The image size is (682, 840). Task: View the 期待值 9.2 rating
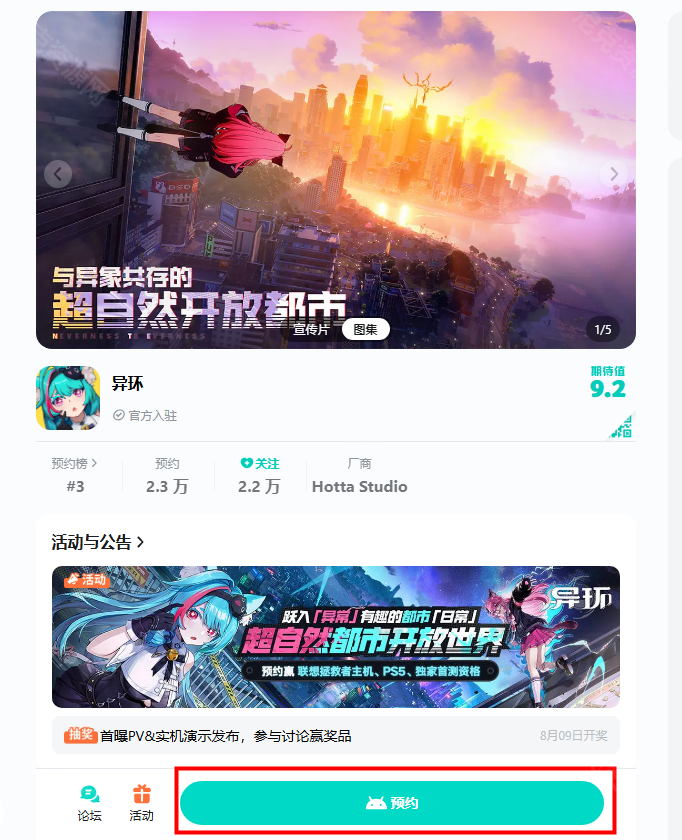607,383
